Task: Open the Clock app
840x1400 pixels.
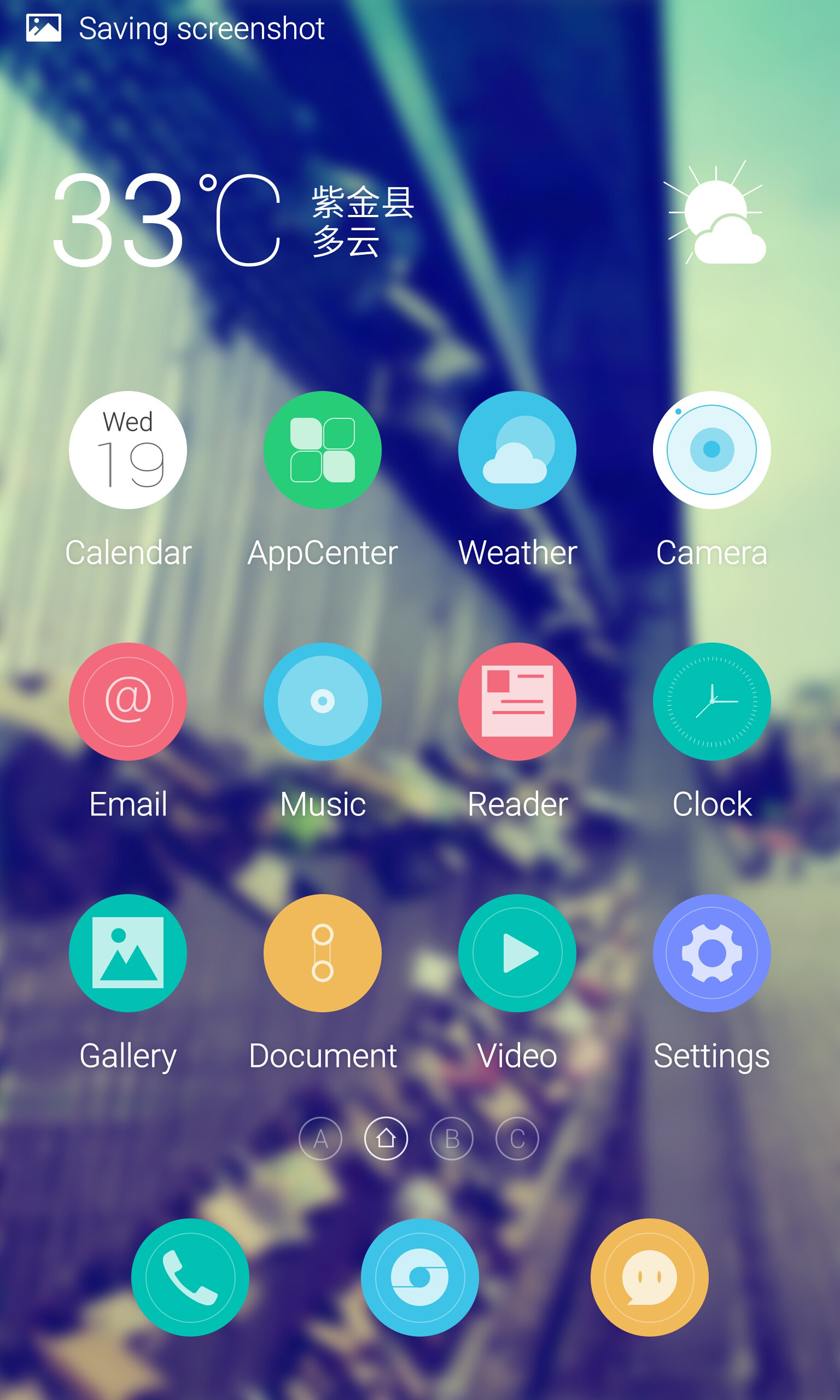Action: (711, 701)
